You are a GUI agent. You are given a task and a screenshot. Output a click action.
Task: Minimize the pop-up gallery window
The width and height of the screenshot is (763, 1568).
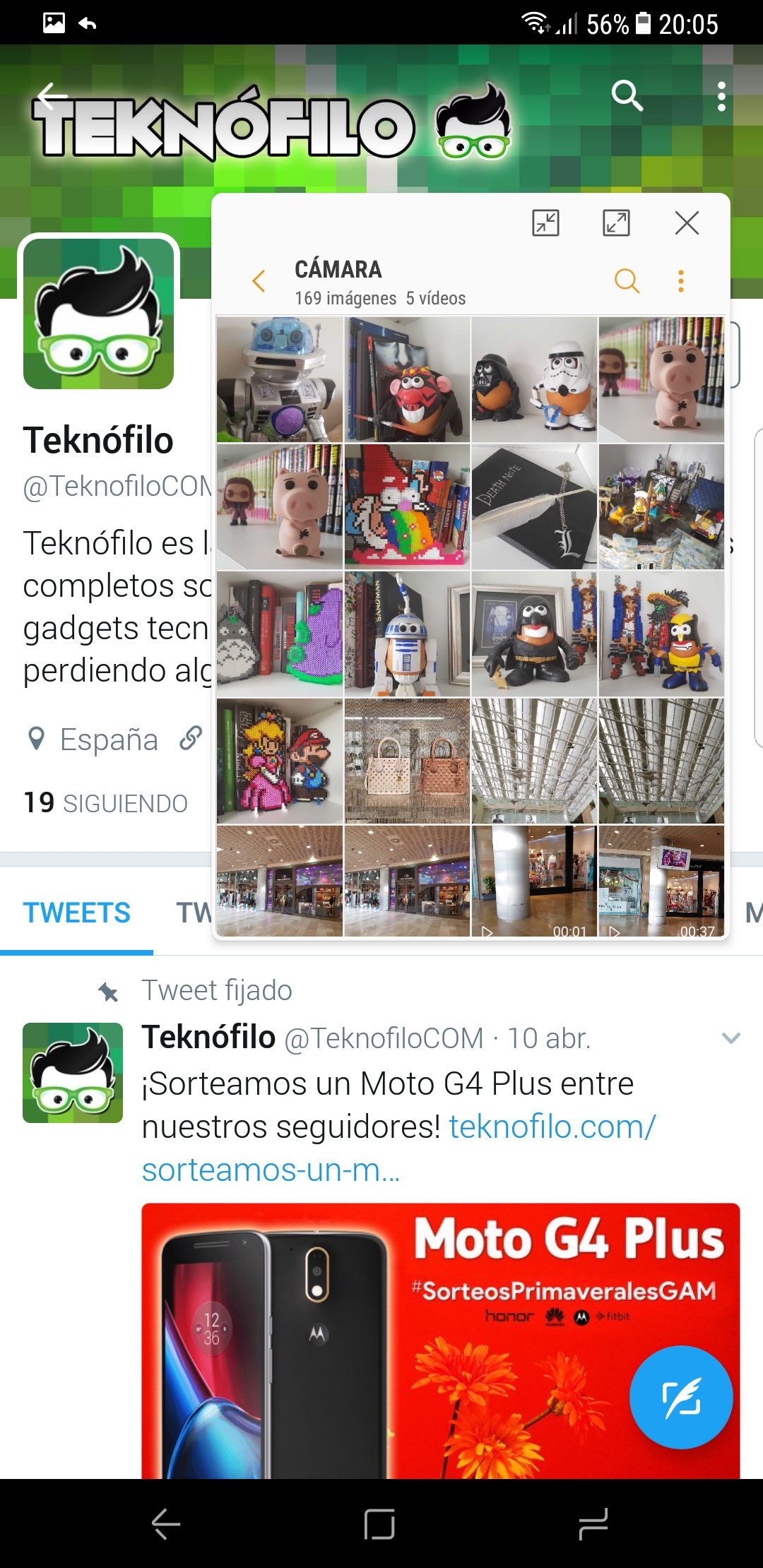point(545,223)
